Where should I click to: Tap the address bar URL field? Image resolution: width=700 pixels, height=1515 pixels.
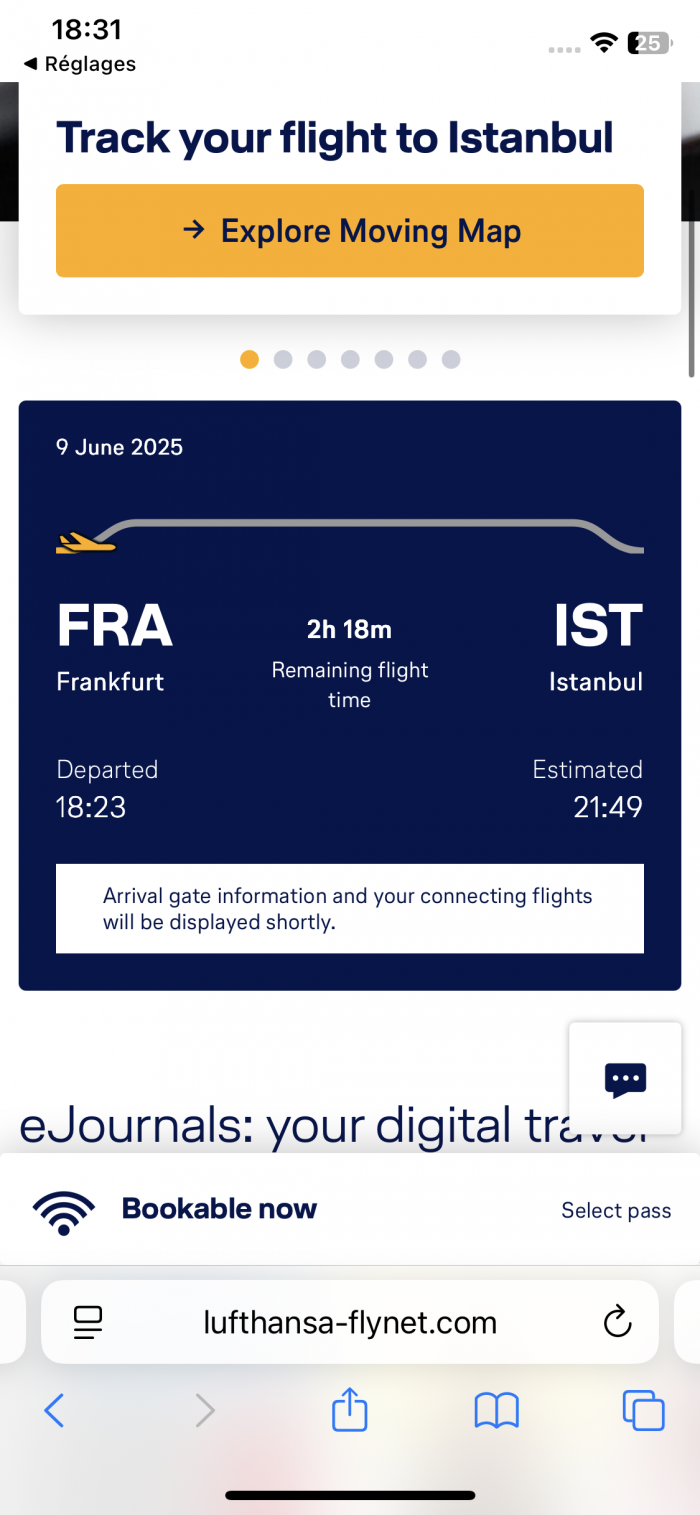(x=350, y=1323)
